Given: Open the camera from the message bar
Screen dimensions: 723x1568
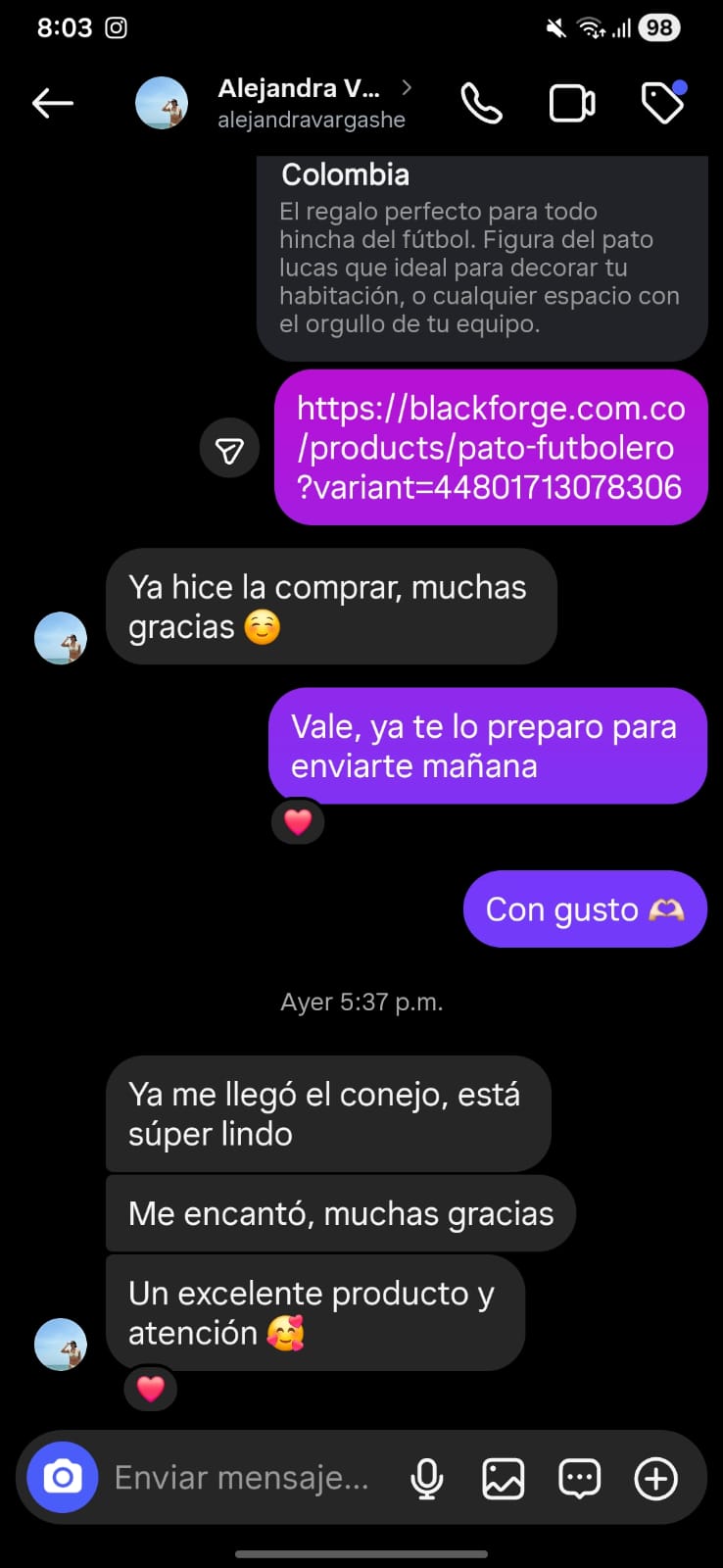Looking at the screenshot, I should tap(63, 1477).
